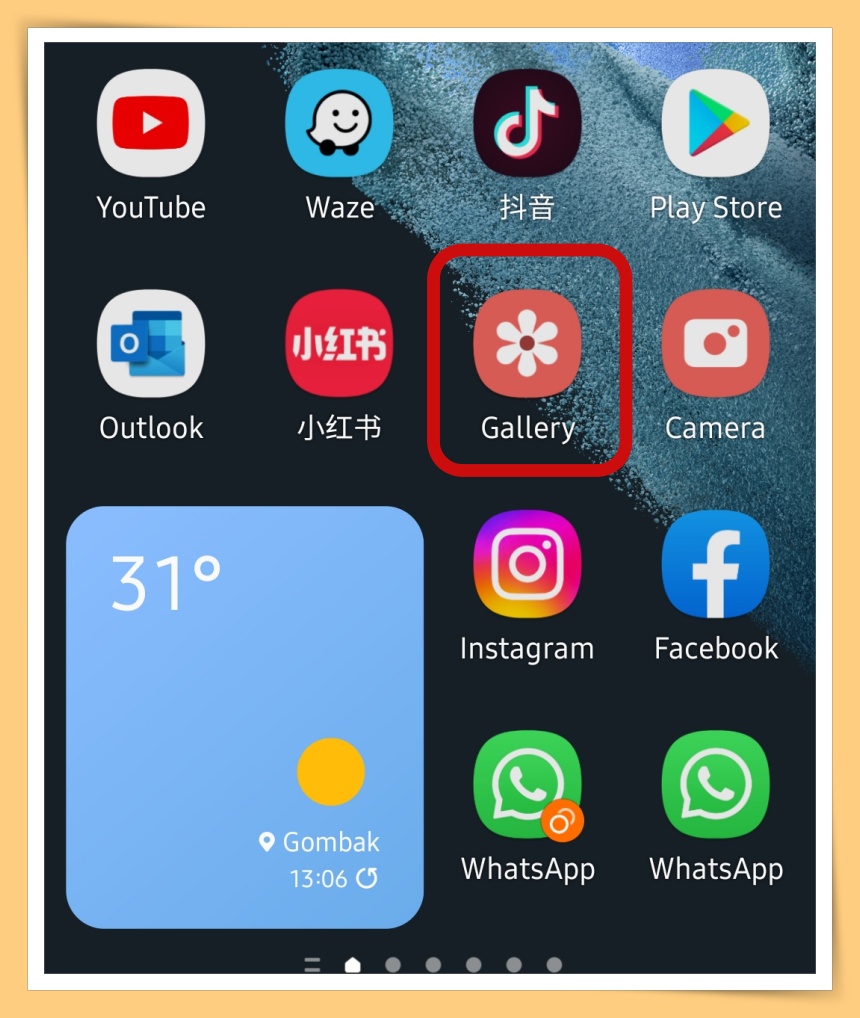The image size is (860, 1018).
Task: Refresh the weather next to 13:06
Action: coord(368,879)
